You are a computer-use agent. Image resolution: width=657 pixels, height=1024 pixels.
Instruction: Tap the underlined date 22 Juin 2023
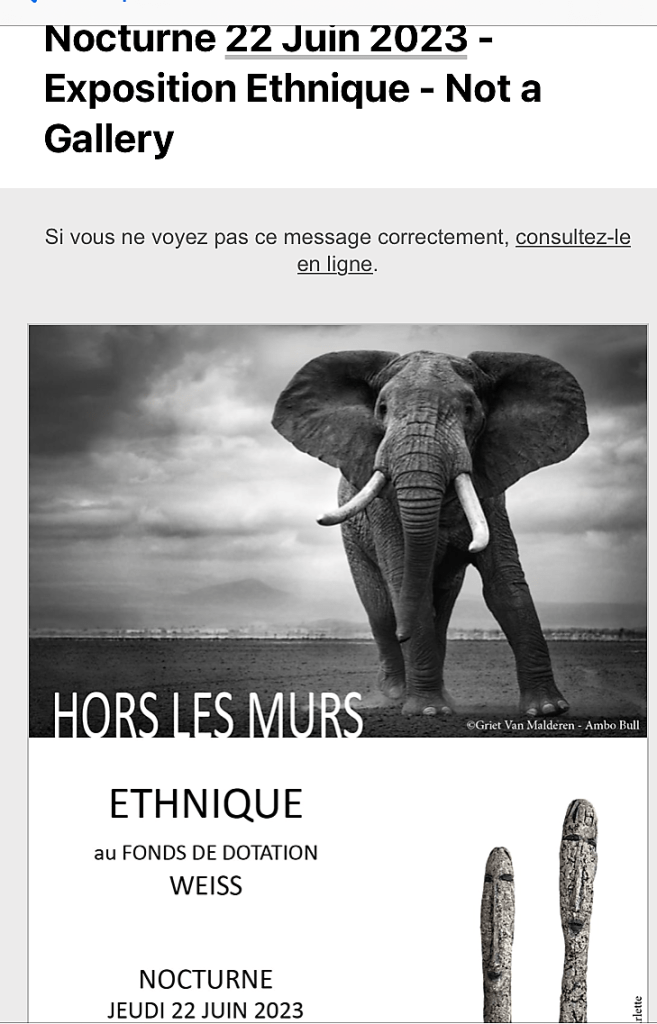click(x=346, y=40)
